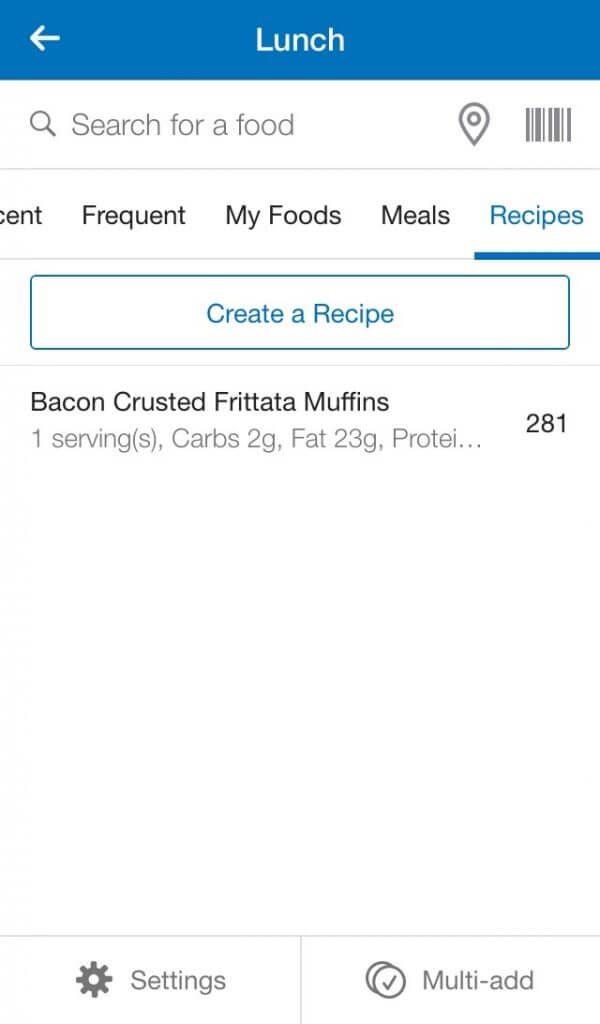This screenshot has width=600, height=1024.
Task: Open Settings at the bottom
Action: point(150,980)
